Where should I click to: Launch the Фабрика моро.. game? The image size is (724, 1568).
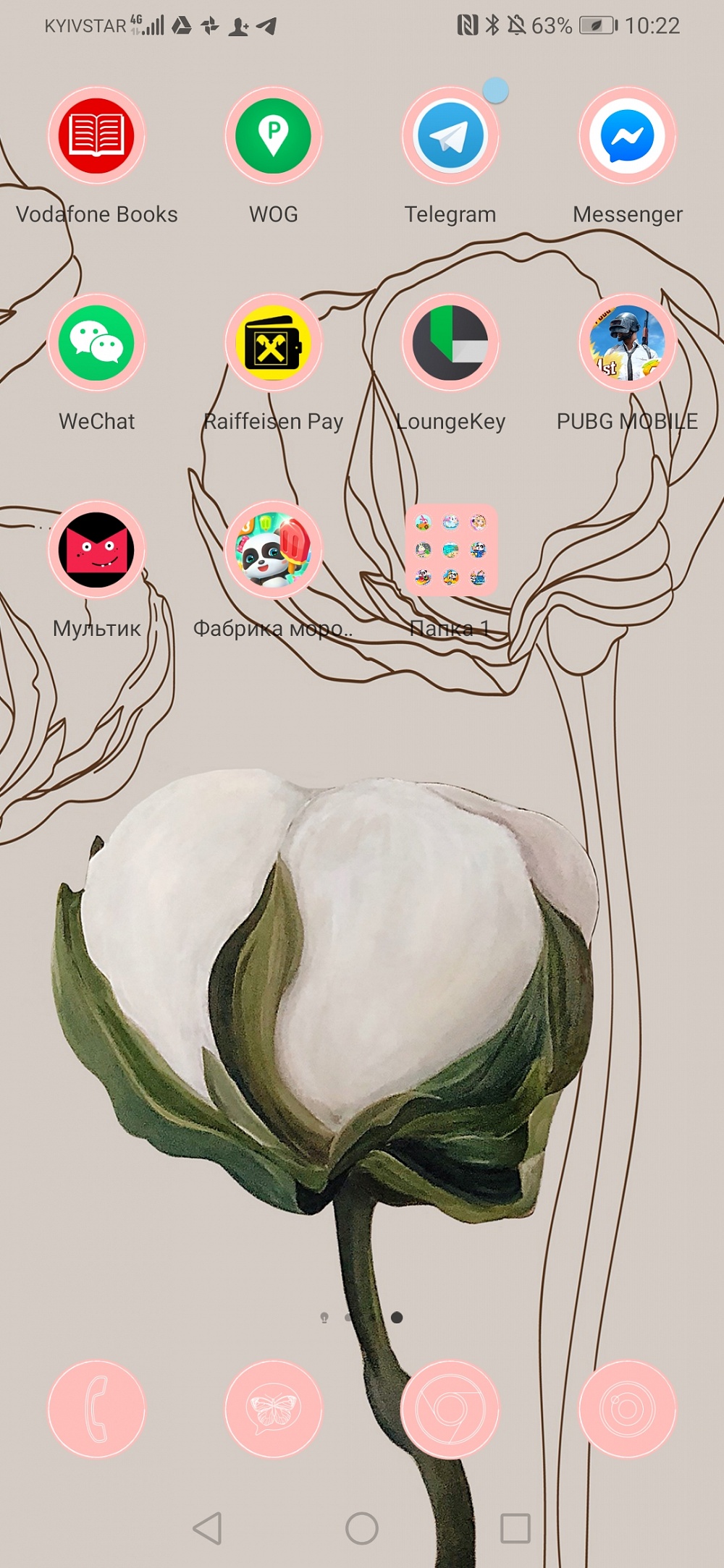tap(274, 550)
